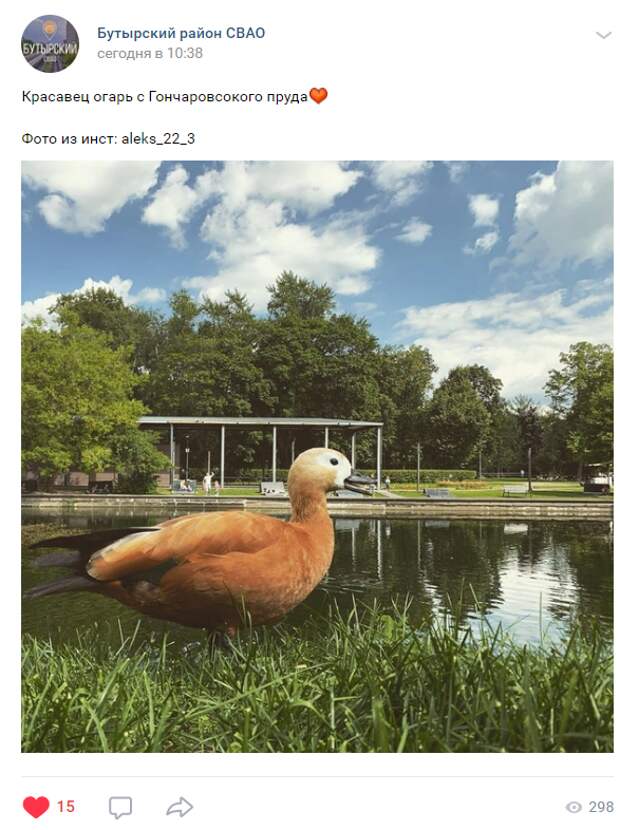620x830 pixels.
Task: Open the Бутырский район СВАО group name link
Action: pos(180,33)
